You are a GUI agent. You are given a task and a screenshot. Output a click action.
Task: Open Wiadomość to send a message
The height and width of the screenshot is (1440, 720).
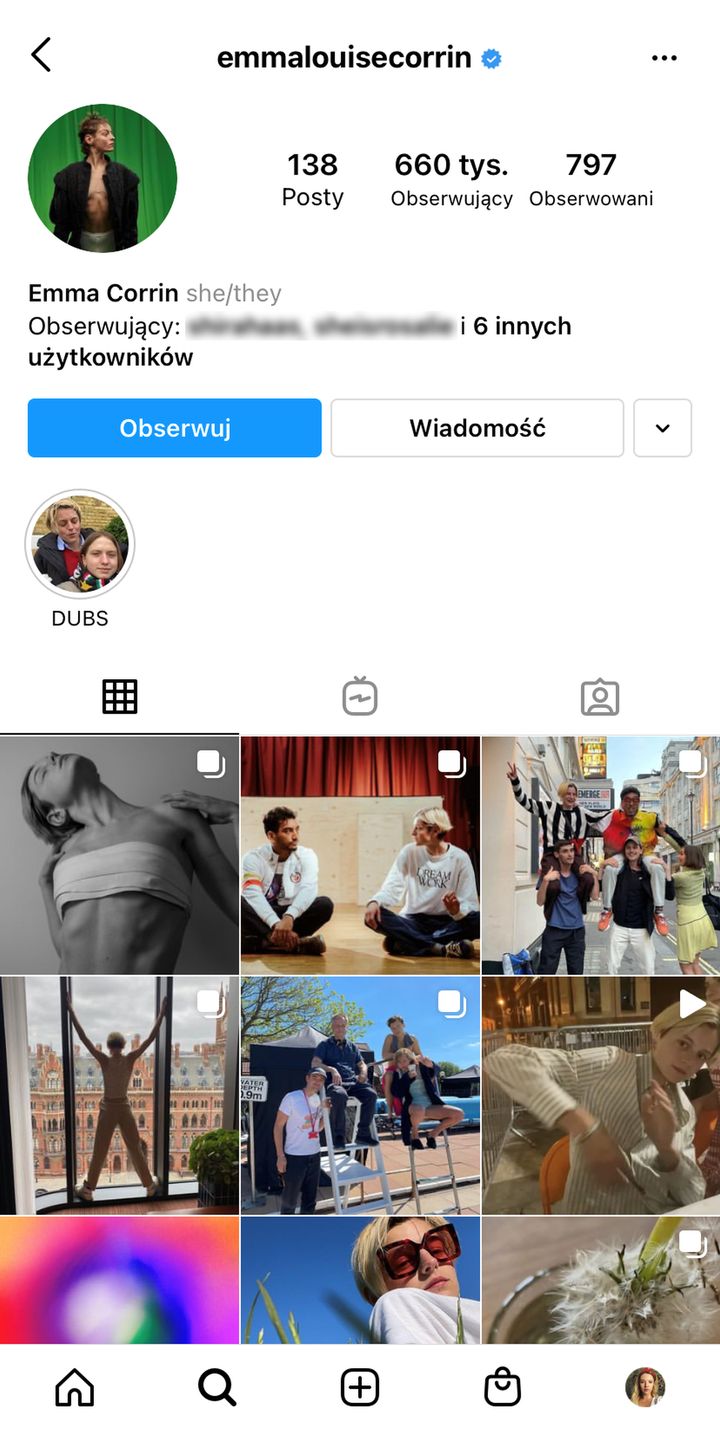477,428
